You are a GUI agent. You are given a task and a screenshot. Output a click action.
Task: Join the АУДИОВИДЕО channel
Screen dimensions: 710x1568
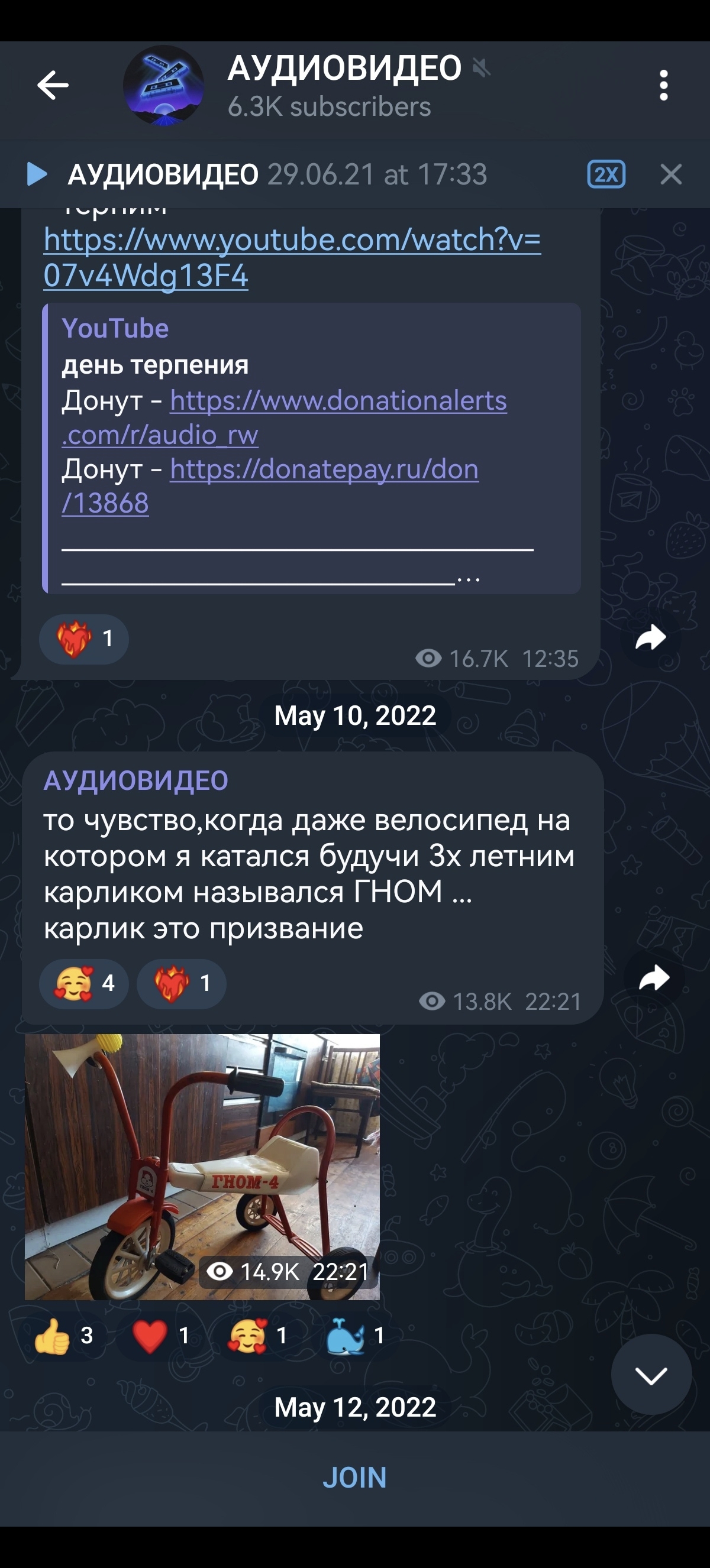click(354, 1478)
